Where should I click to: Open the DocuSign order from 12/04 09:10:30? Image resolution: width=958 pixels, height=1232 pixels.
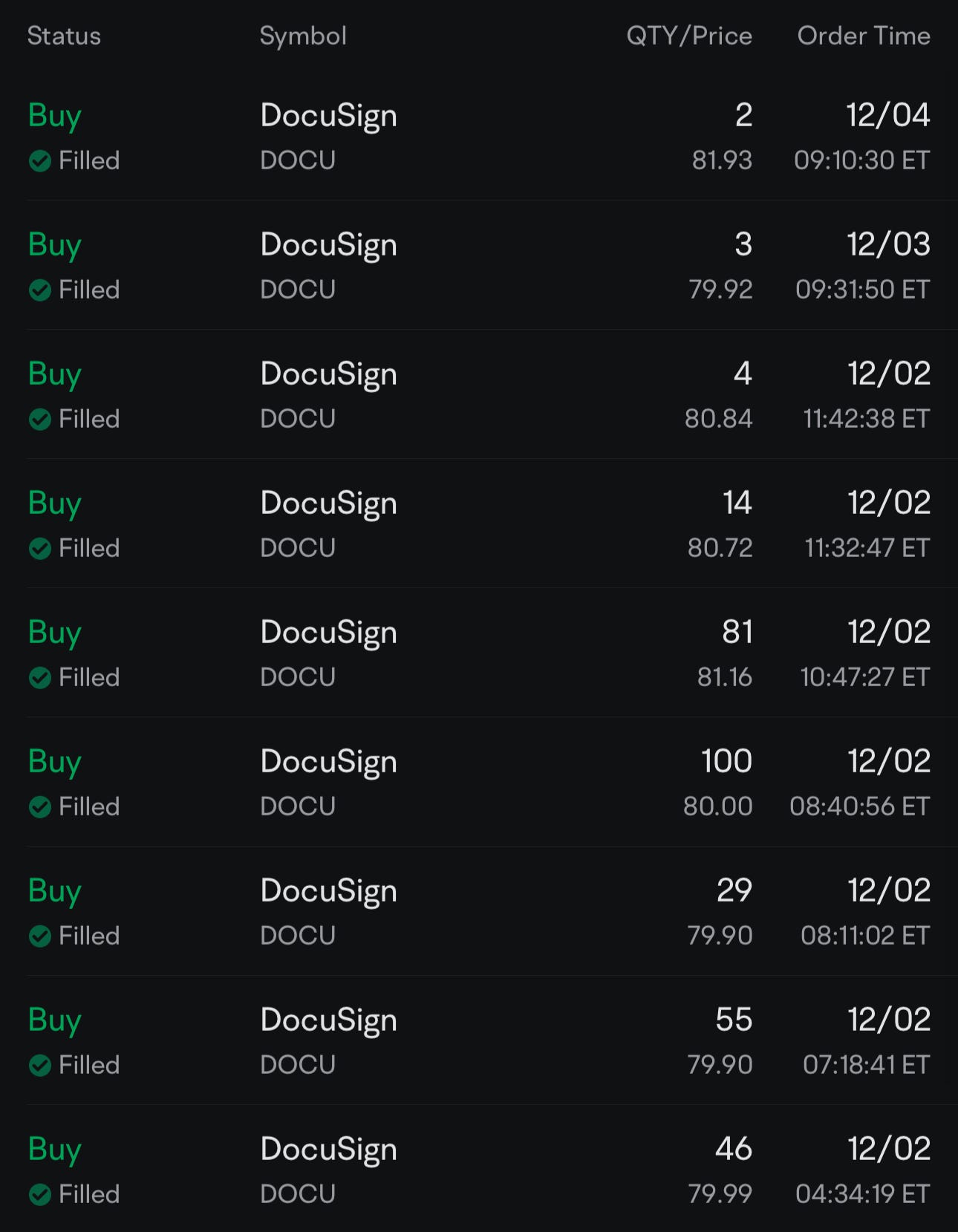(x=479, y=136)
